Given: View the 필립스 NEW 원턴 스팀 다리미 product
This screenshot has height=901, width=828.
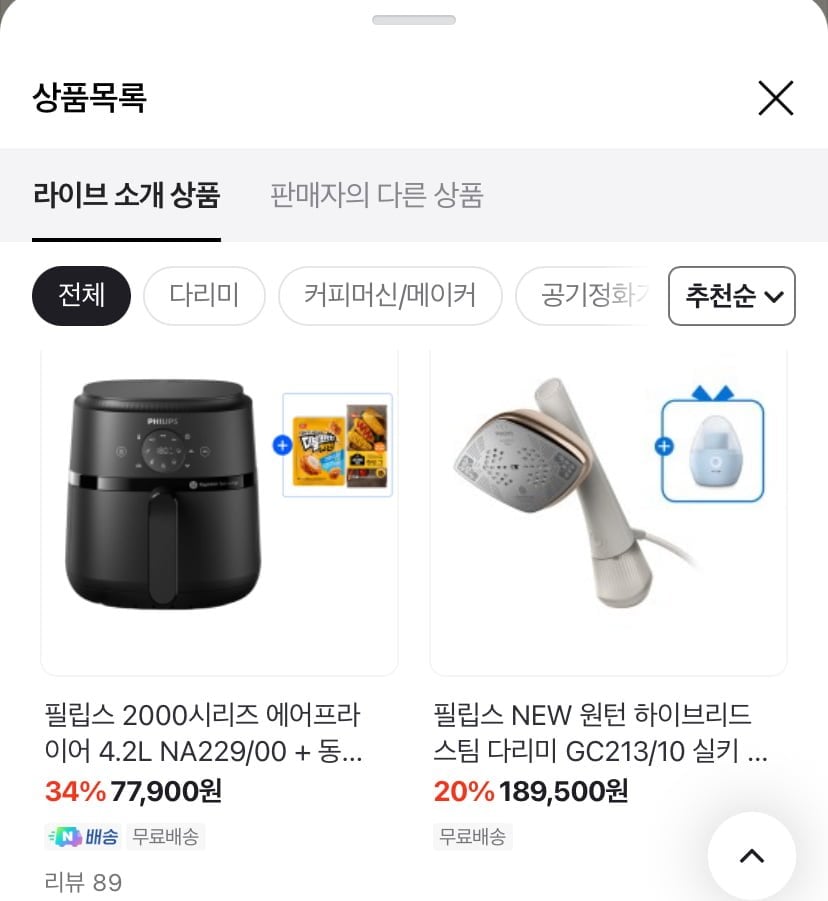Looking at the screenshot, I should pos(608,512).
